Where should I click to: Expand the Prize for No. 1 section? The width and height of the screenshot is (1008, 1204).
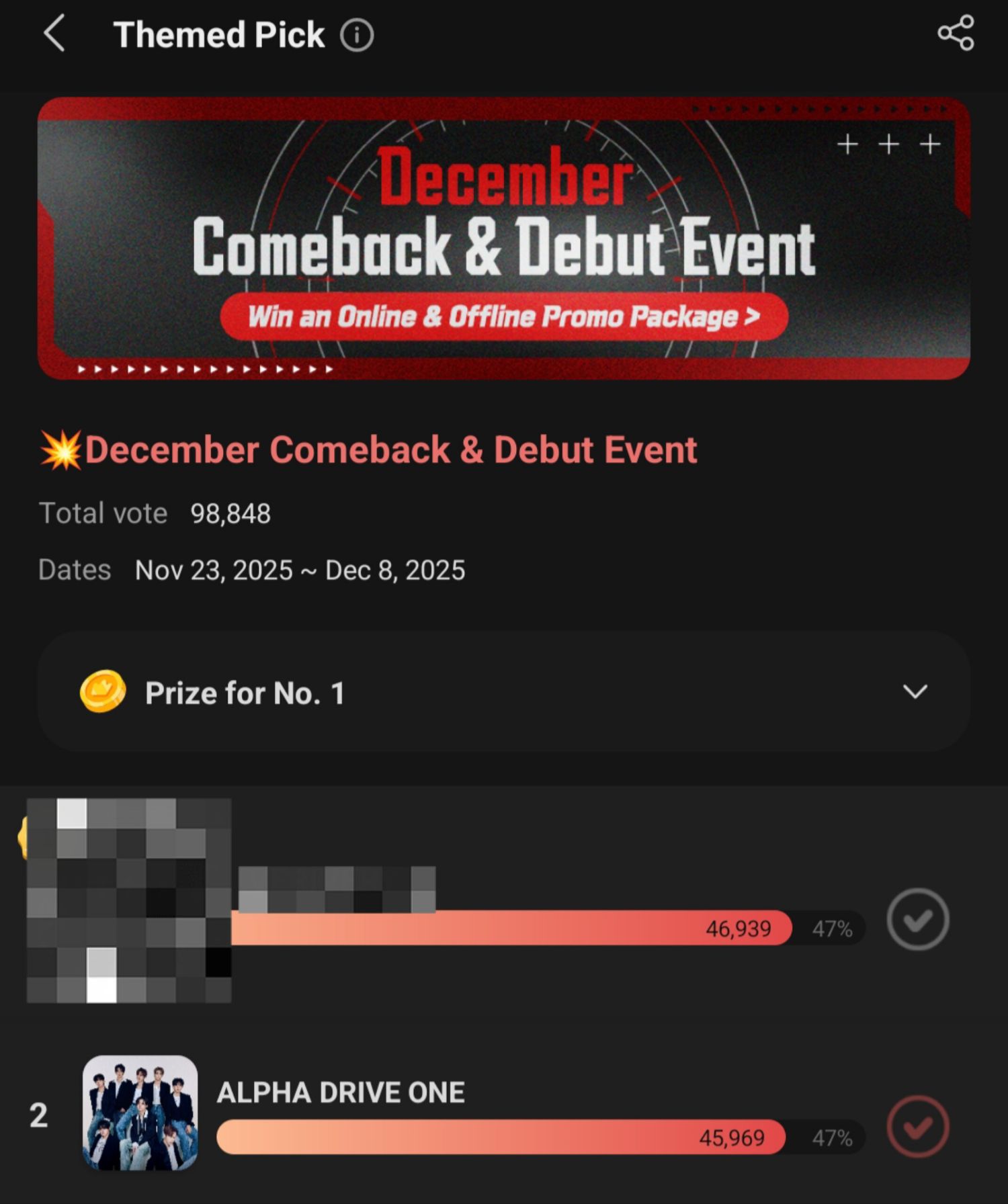pyautogui.click(x=915, y=691)
